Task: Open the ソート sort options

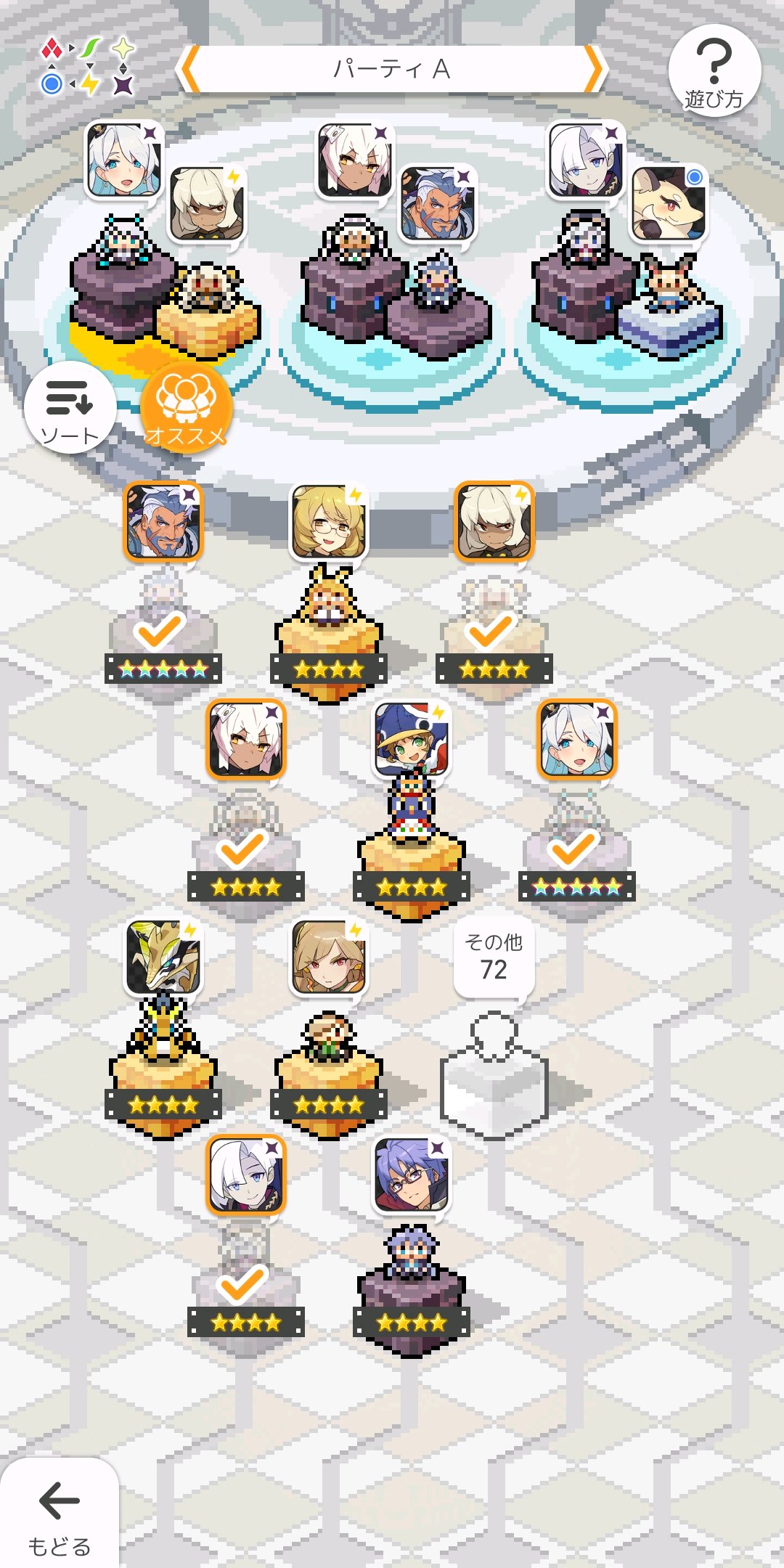Action: pos(70,408)
